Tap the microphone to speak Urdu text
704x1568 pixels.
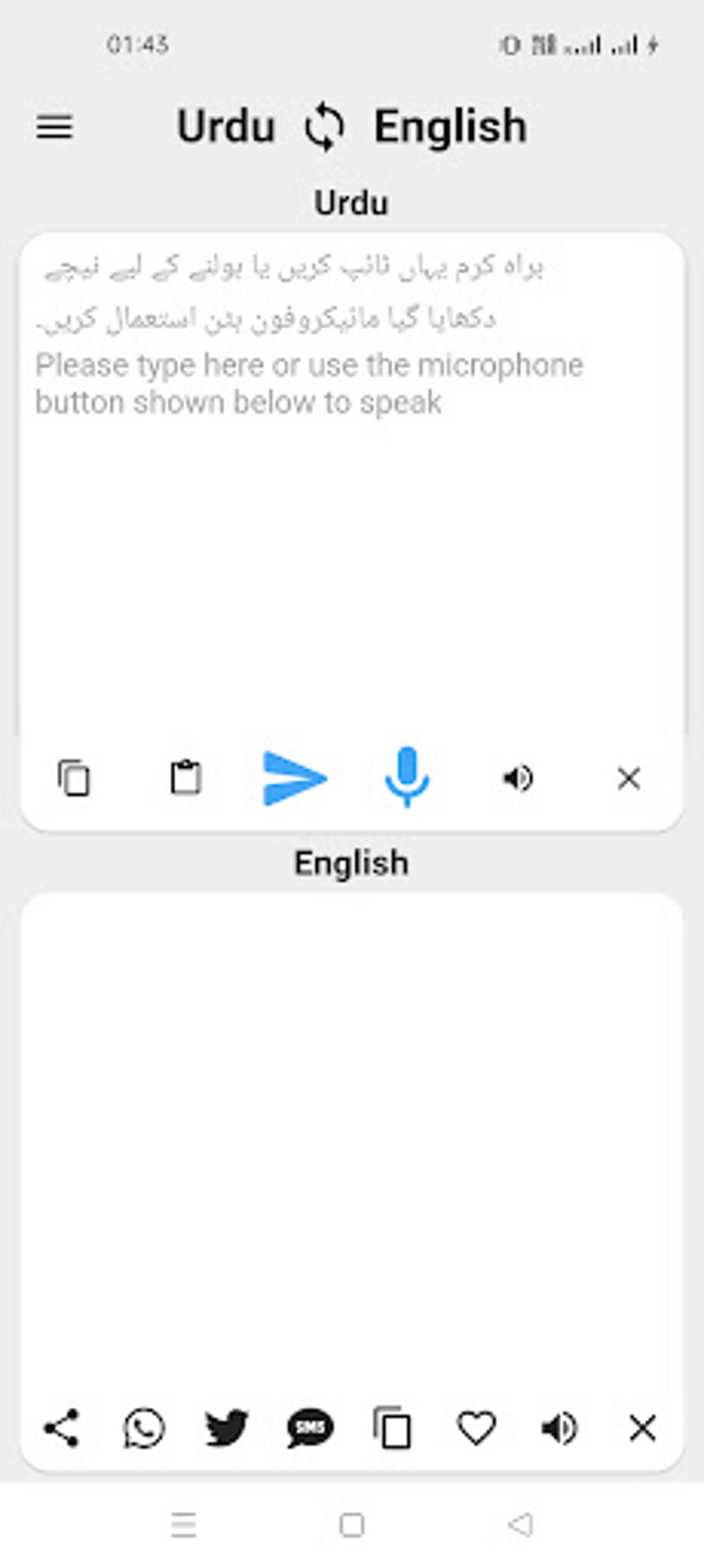tap(409, 779)
